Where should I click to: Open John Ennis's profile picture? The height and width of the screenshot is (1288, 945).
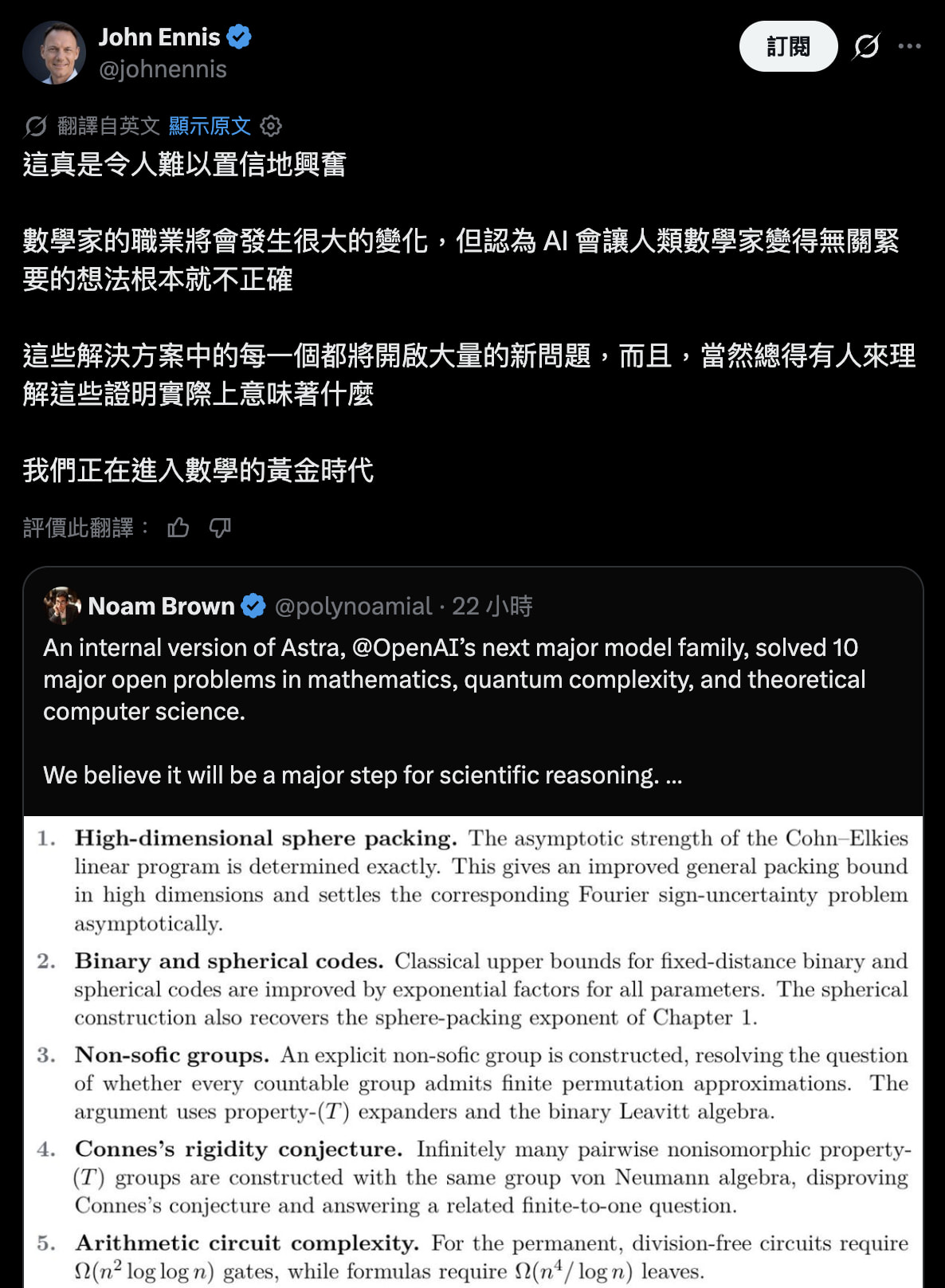(x=53, y=53)
